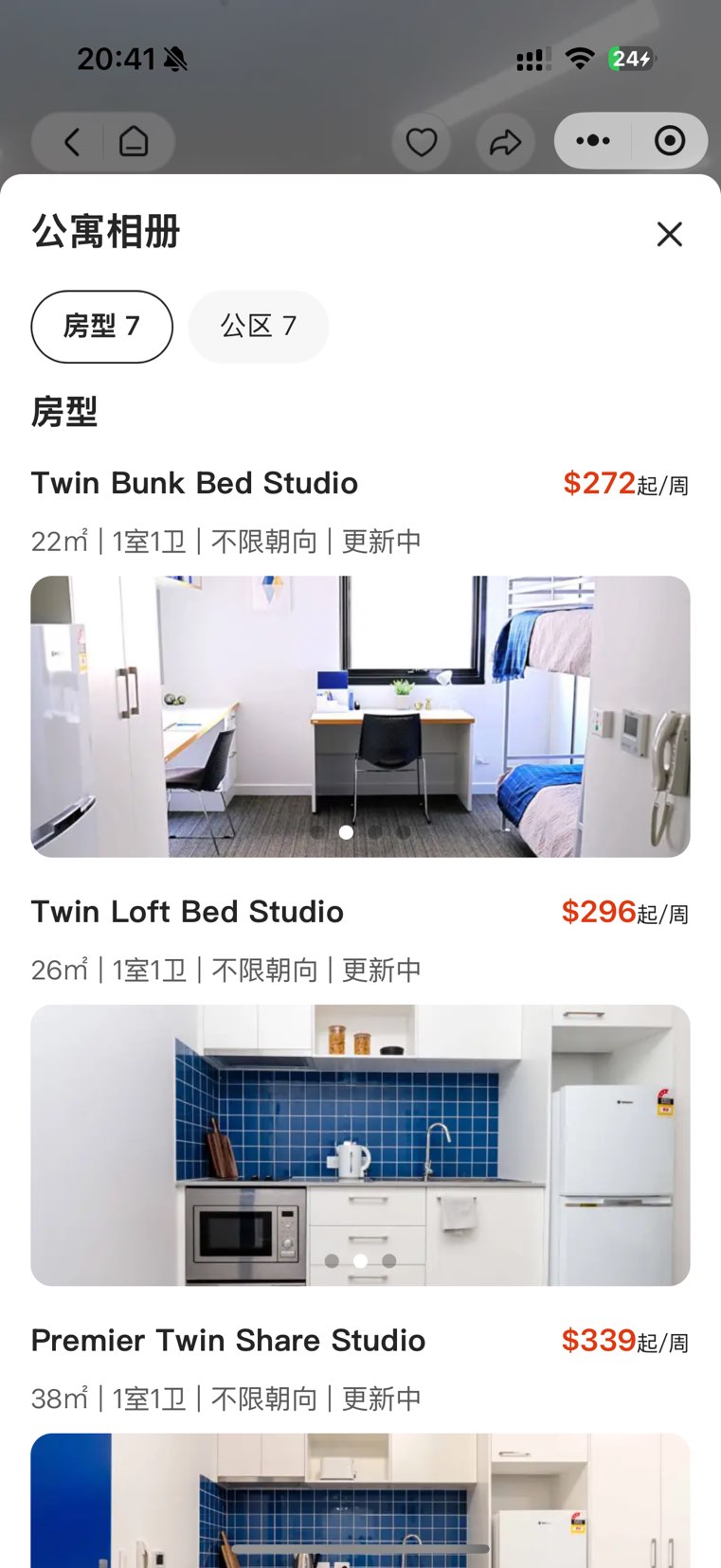Return to mini program home

[134, 142]
